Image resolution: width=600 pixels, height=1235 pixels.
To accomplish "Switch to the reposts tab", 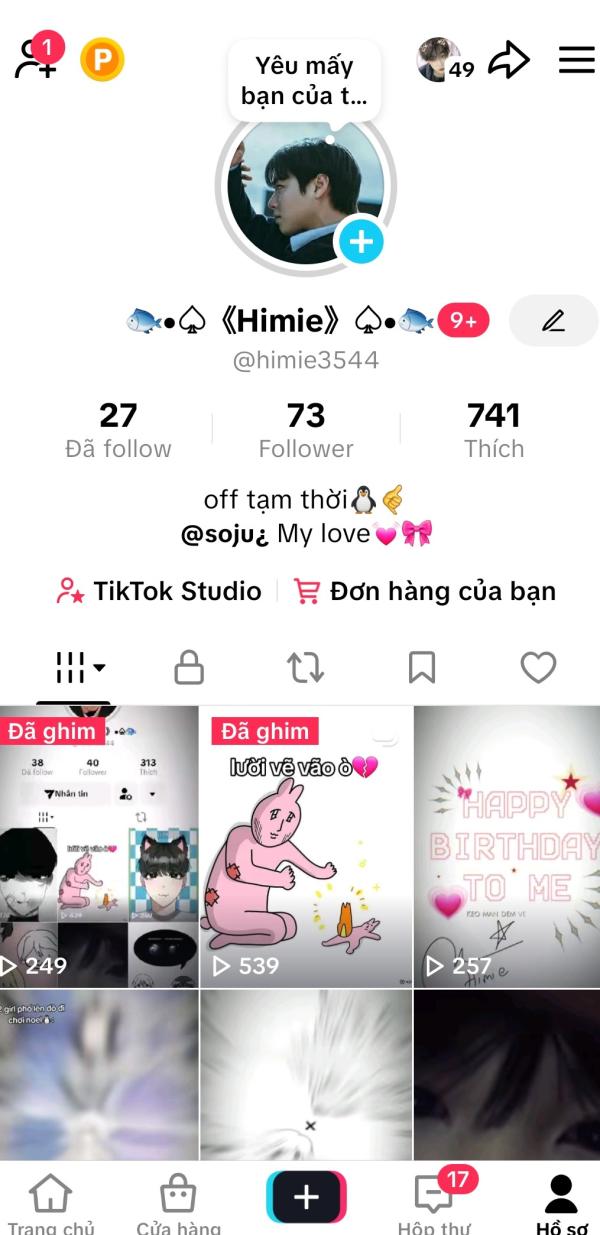I will 306,667.
